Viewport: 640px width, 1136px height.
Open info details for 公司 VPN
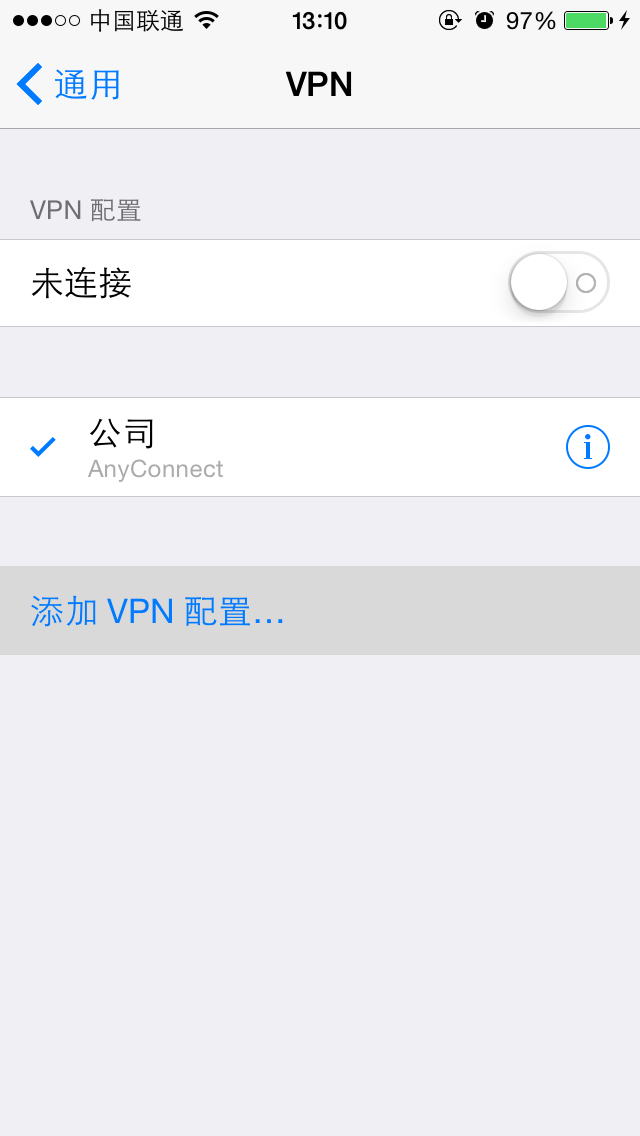click(x=587, y=447)
